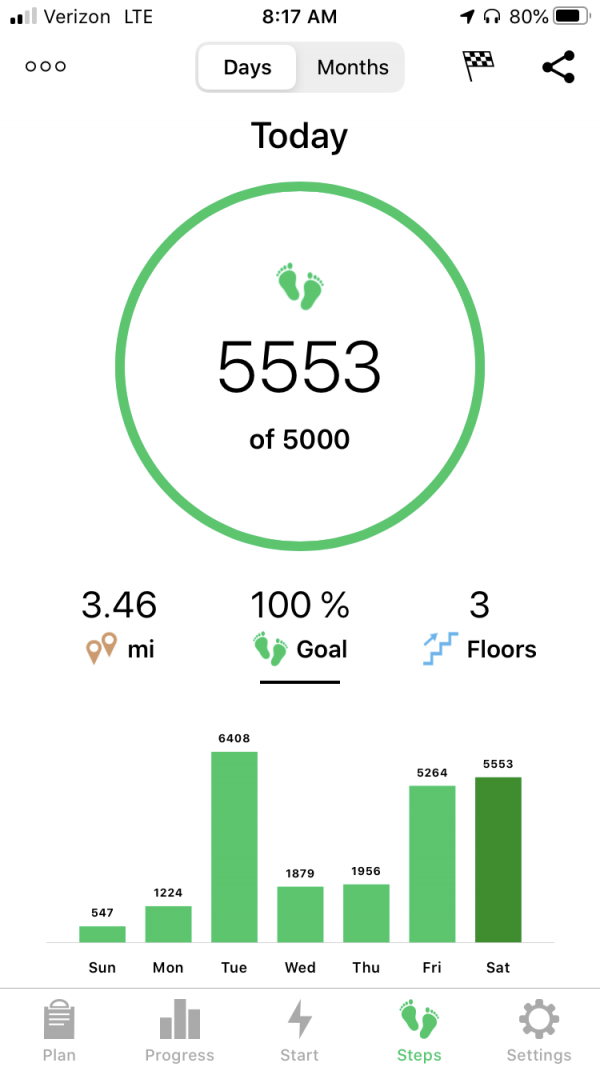Image resolution: width=600 pixels, height=1067 pixels.
Task: Share today's step count
Action: pos(558,67)
